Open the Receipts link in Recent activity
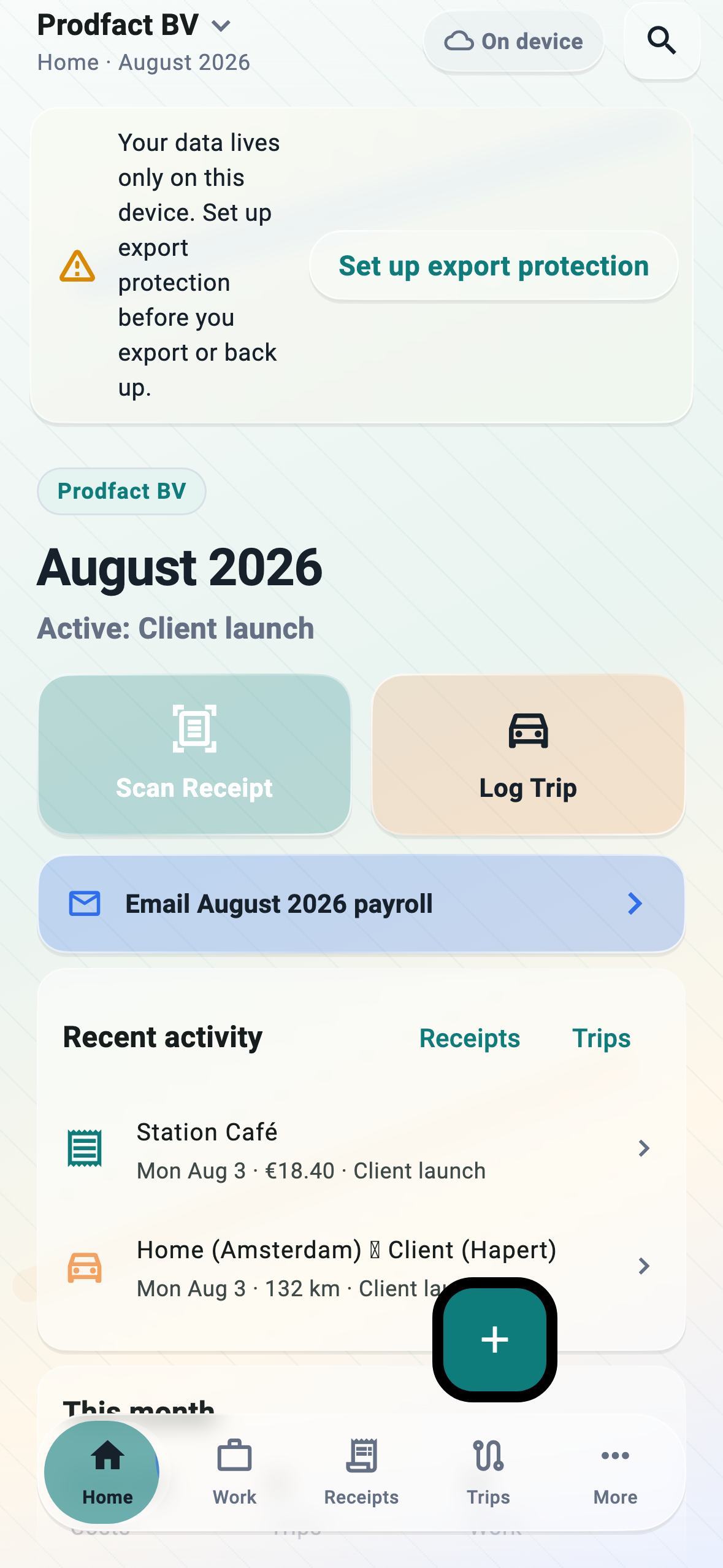723x1568 pixels. 470,1038
